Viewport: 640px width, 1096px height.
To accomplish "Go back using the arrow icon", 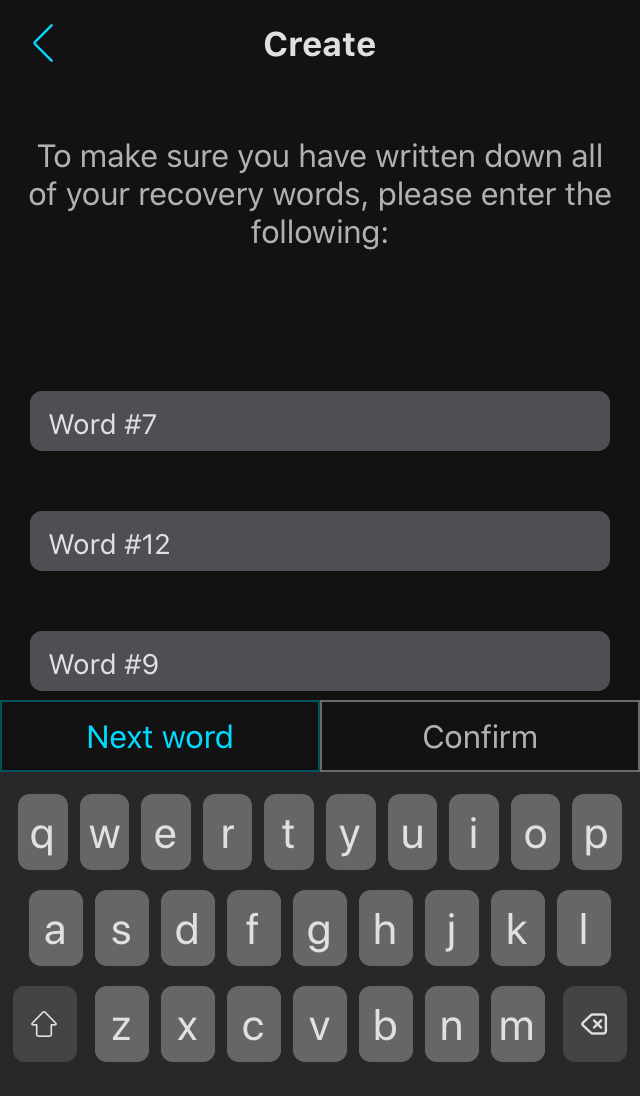I will point(43,44).
